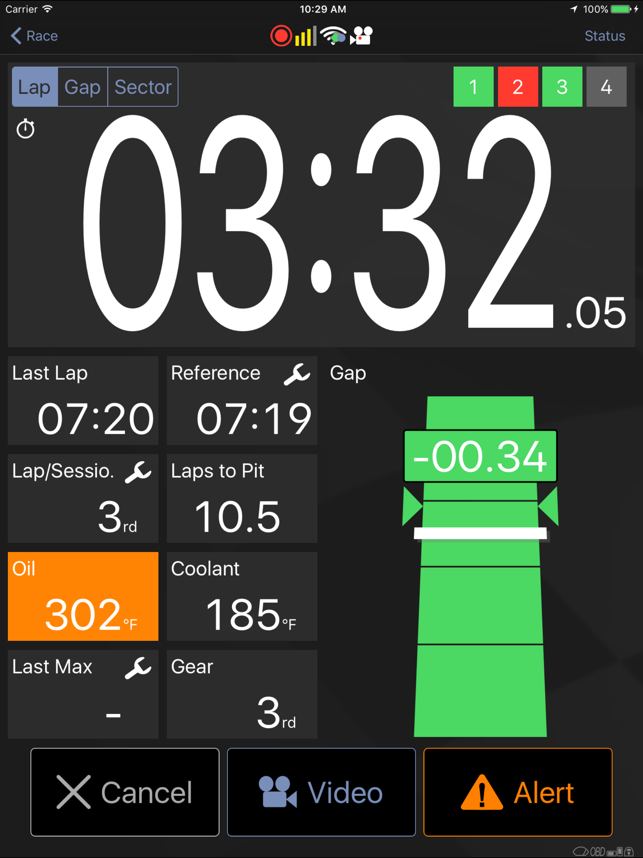Tap the stopwatch icon beside the timer
The image size is (643, 858).
click(26, 128)
